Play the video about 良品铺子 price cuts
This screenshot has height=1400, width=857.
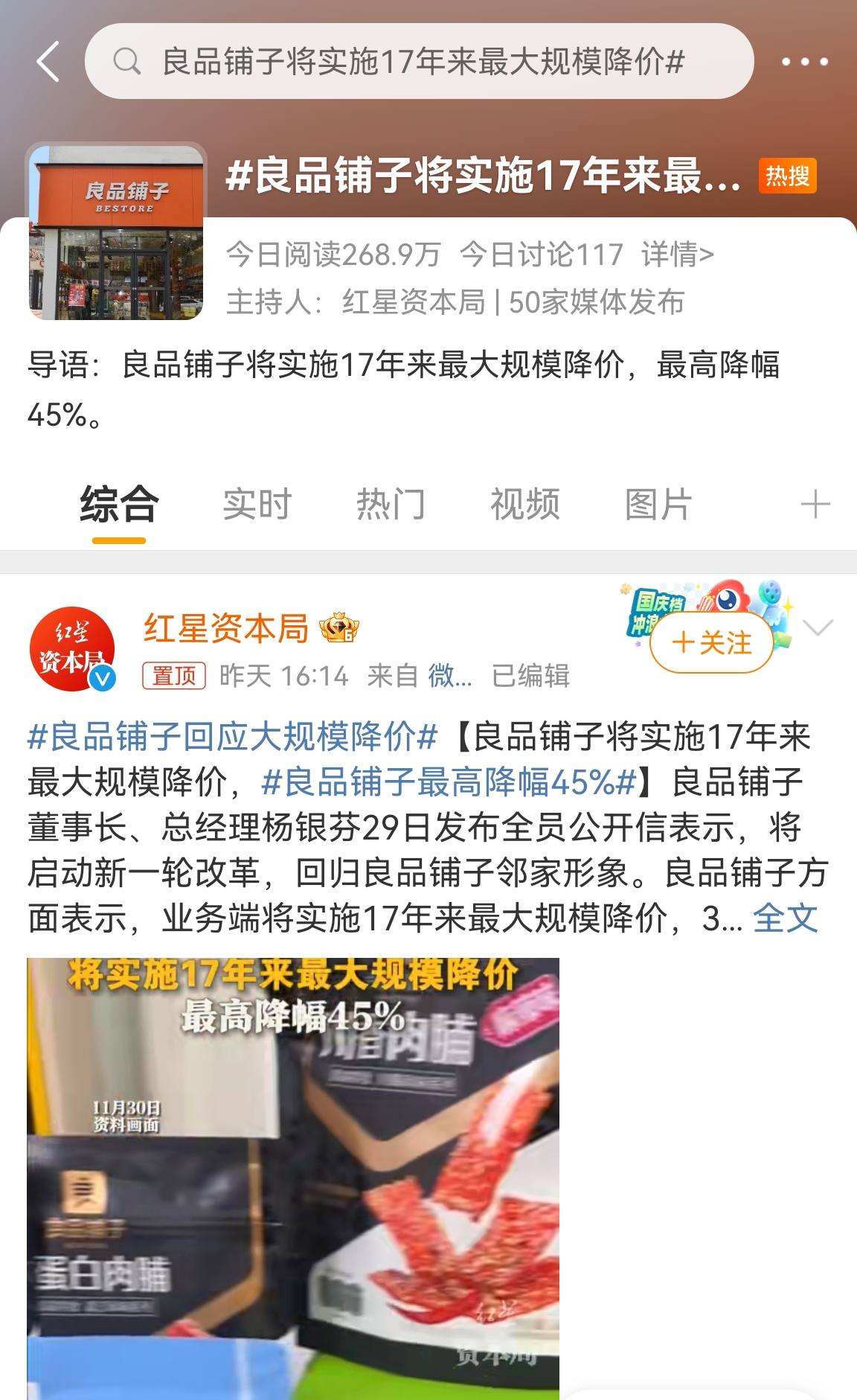[293, 1176]
